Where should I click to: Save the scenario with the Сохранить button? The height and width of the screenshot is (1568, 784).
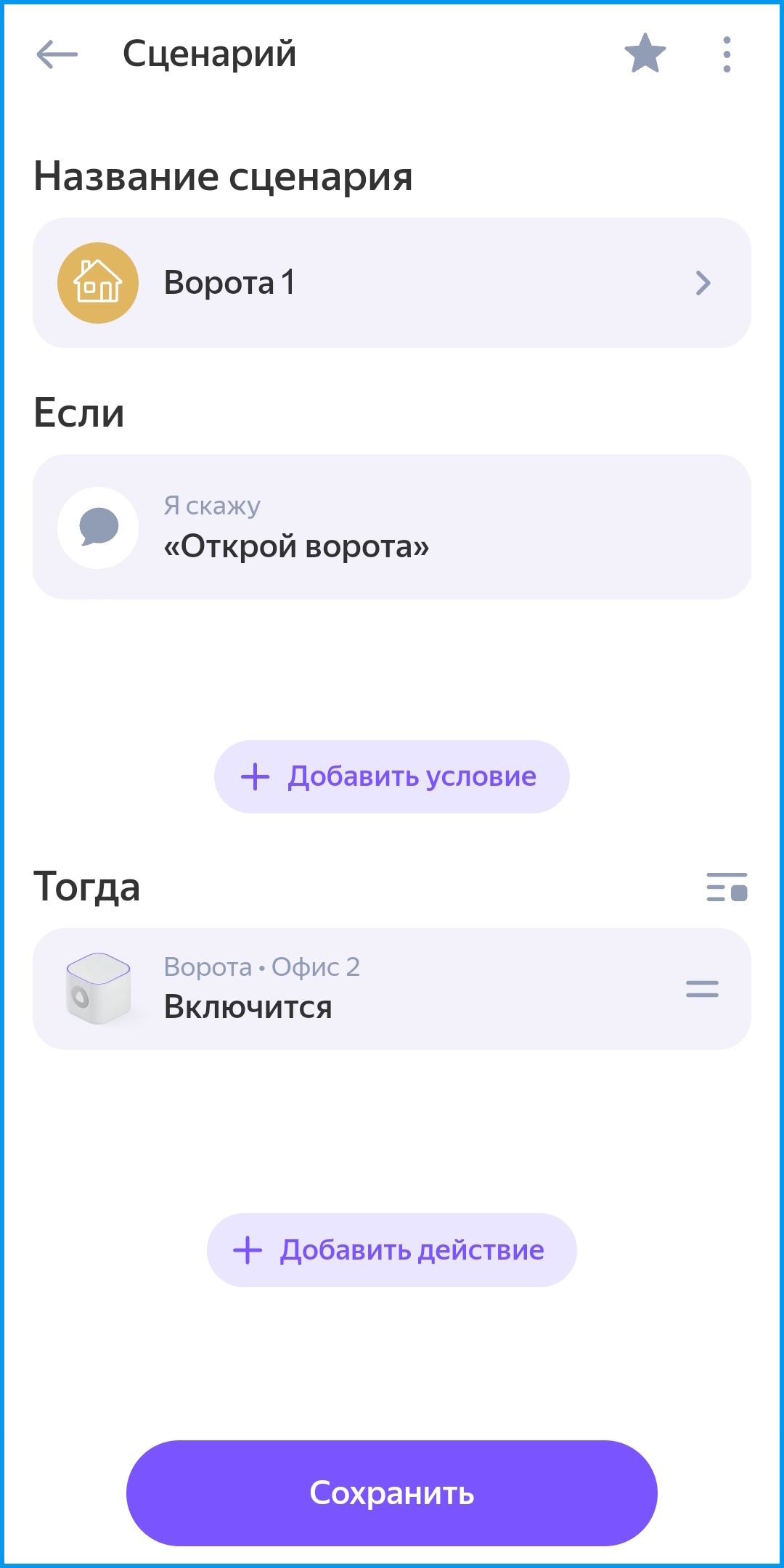(392, 1493)
